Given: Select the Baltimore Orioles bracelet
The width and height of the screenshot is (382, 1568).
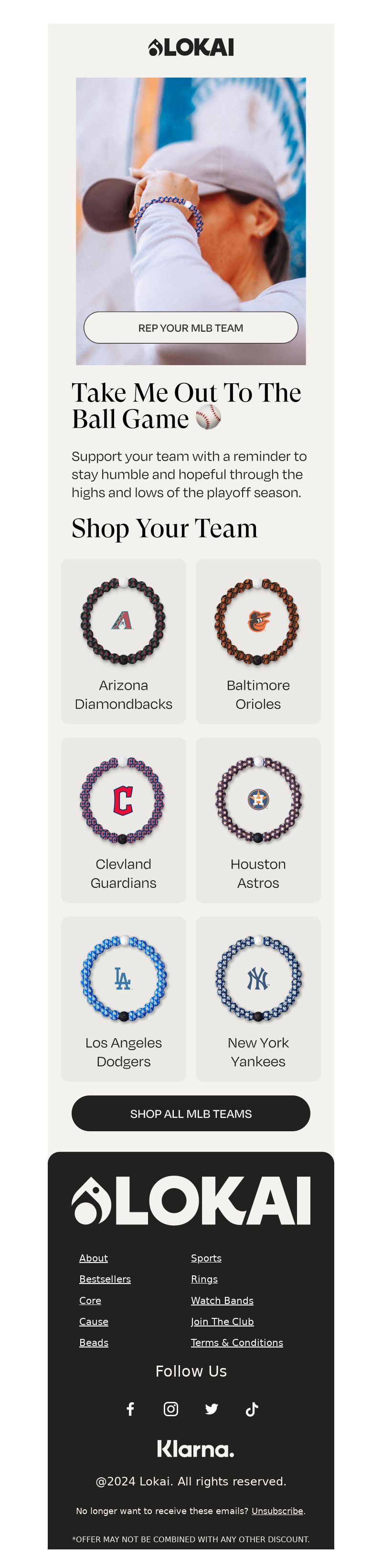Looking at the screenshot, I should pyautogui.click(x=258, y=641).
